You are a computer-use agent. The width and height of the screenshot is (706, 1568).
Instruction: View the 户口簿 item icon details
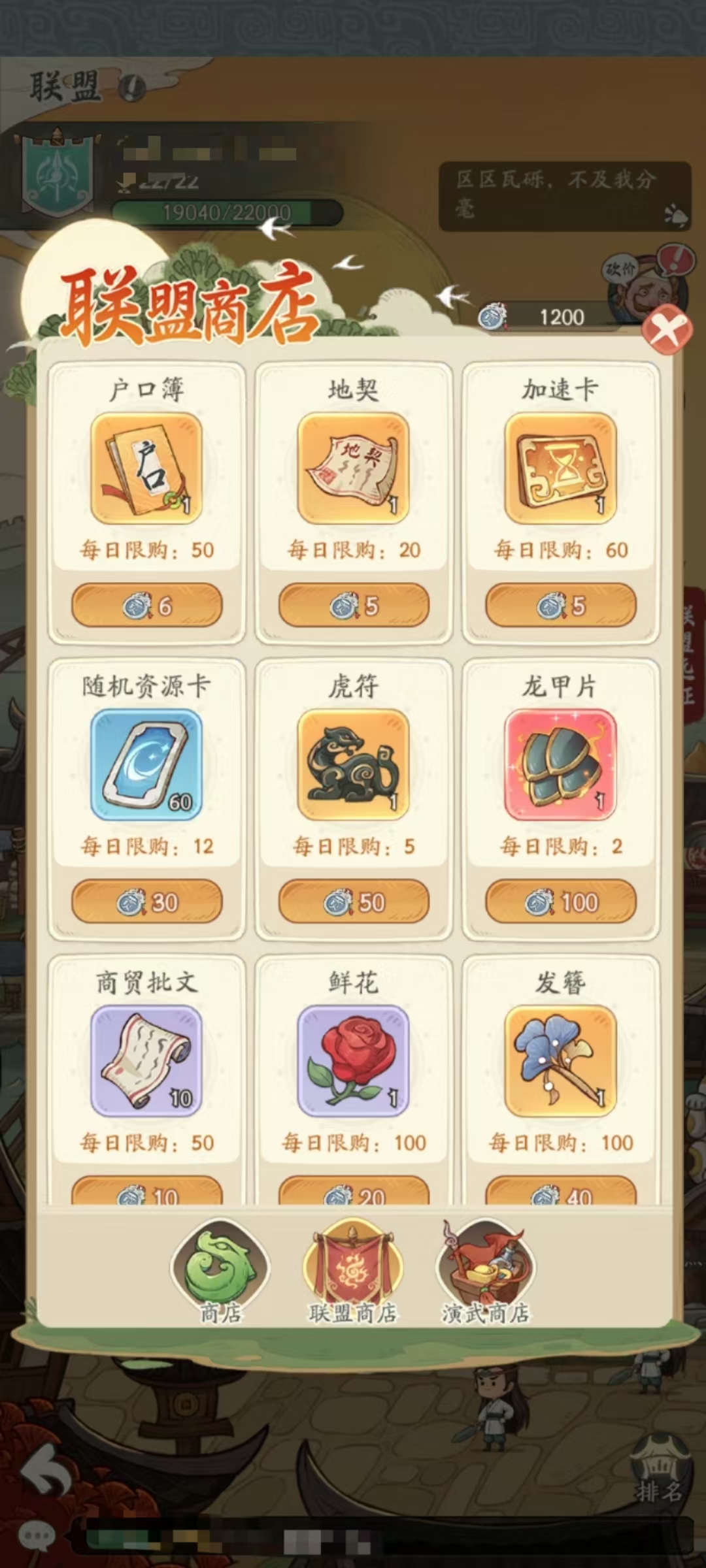point(146,468)
